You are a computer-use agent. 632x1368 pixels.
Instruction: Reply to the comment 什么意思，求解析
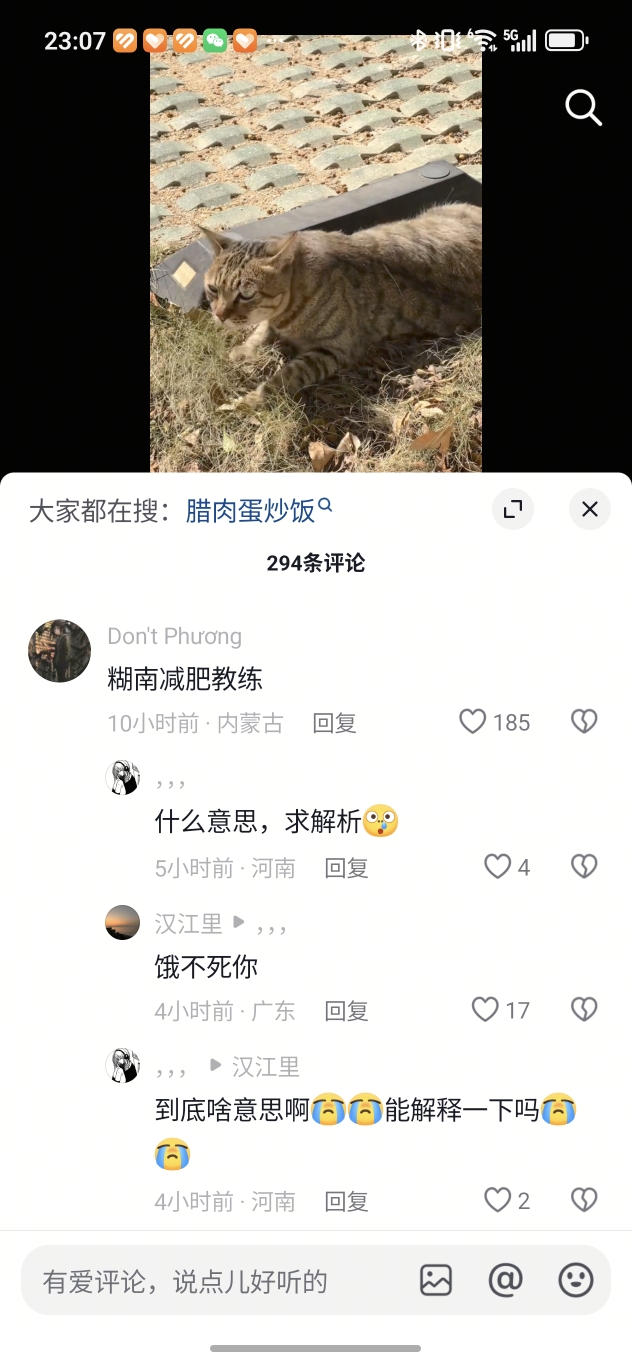click(346, 868)
